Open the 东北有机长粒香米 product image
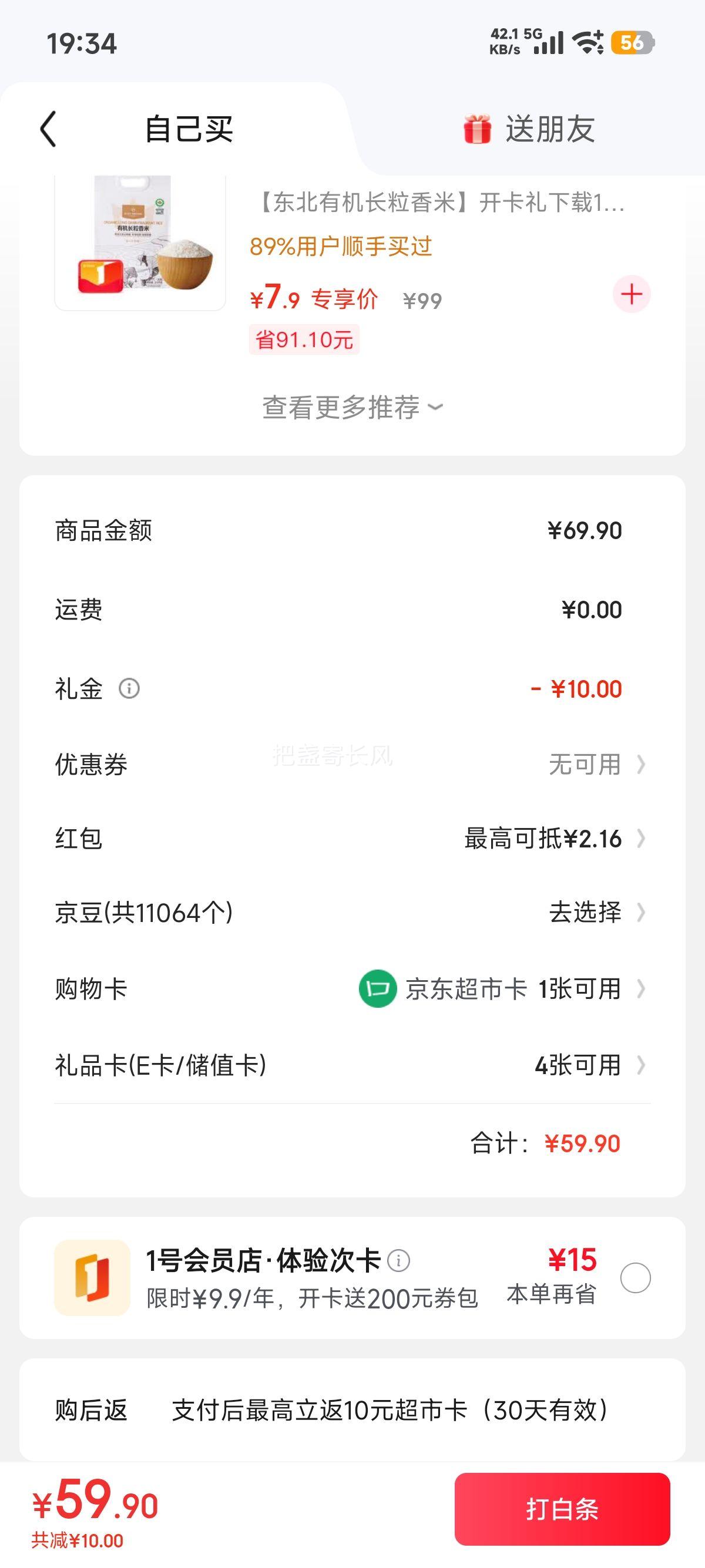The image size is (705, 1568). tap(140, 243)
